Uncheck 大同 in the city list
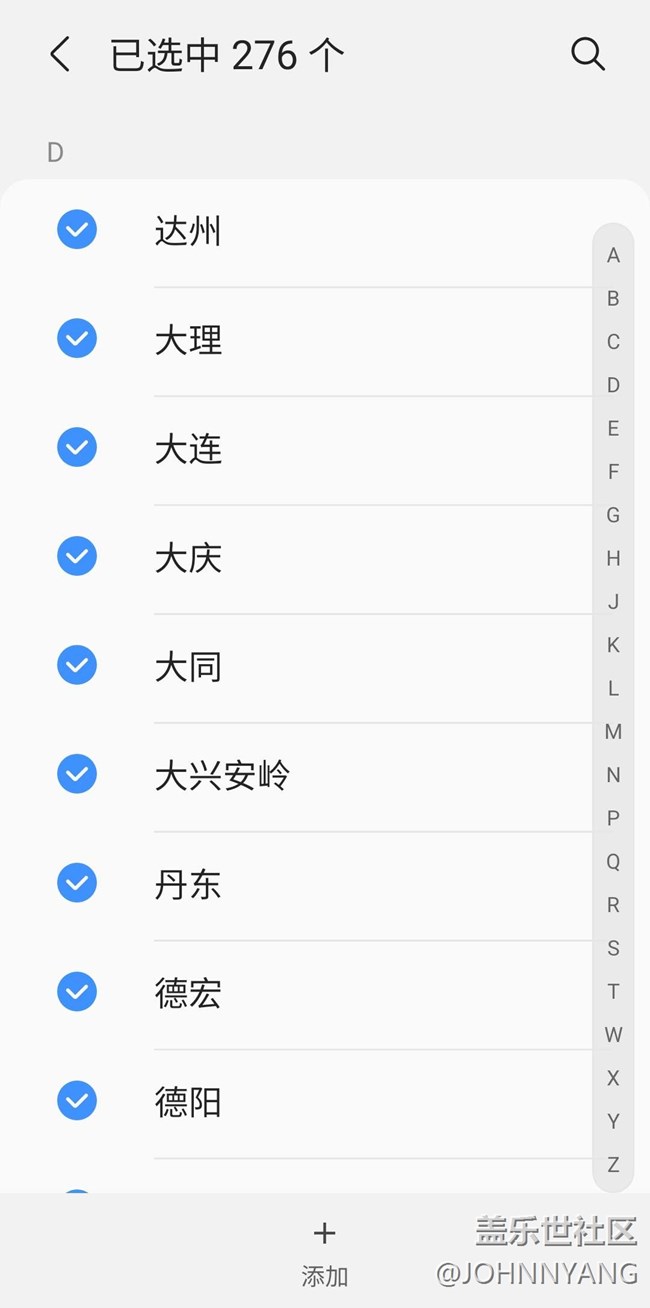Screen dimensions: 650x1308 click(x=77, y=666)
